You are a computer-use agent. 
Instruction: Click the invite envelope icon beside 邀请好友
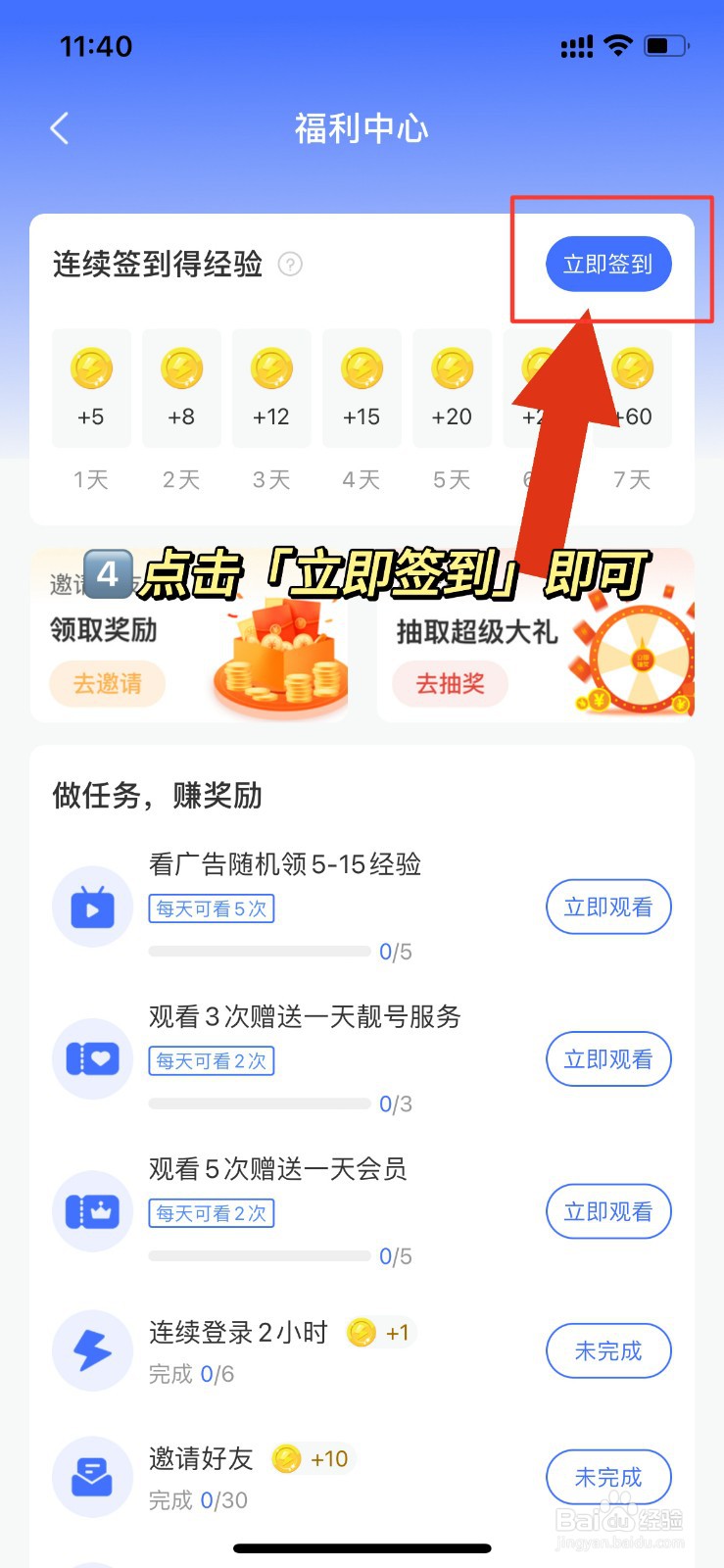(x=92, y=1477)
